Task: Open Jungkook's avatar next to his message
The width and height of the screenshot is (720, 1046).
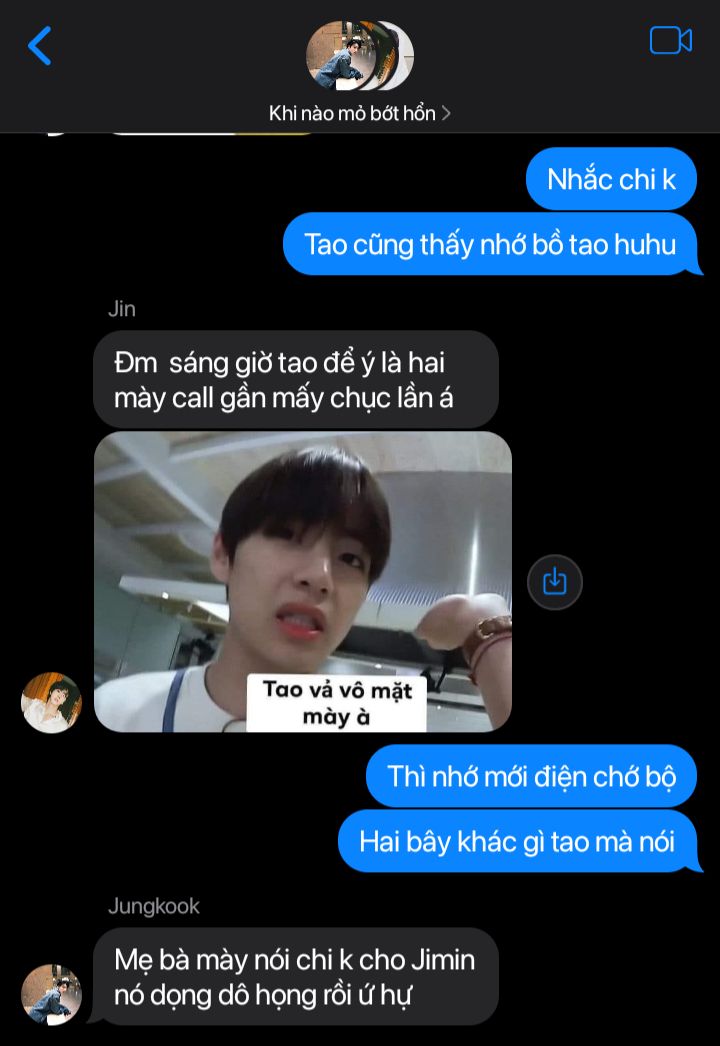Action: [x=51, y=994]
